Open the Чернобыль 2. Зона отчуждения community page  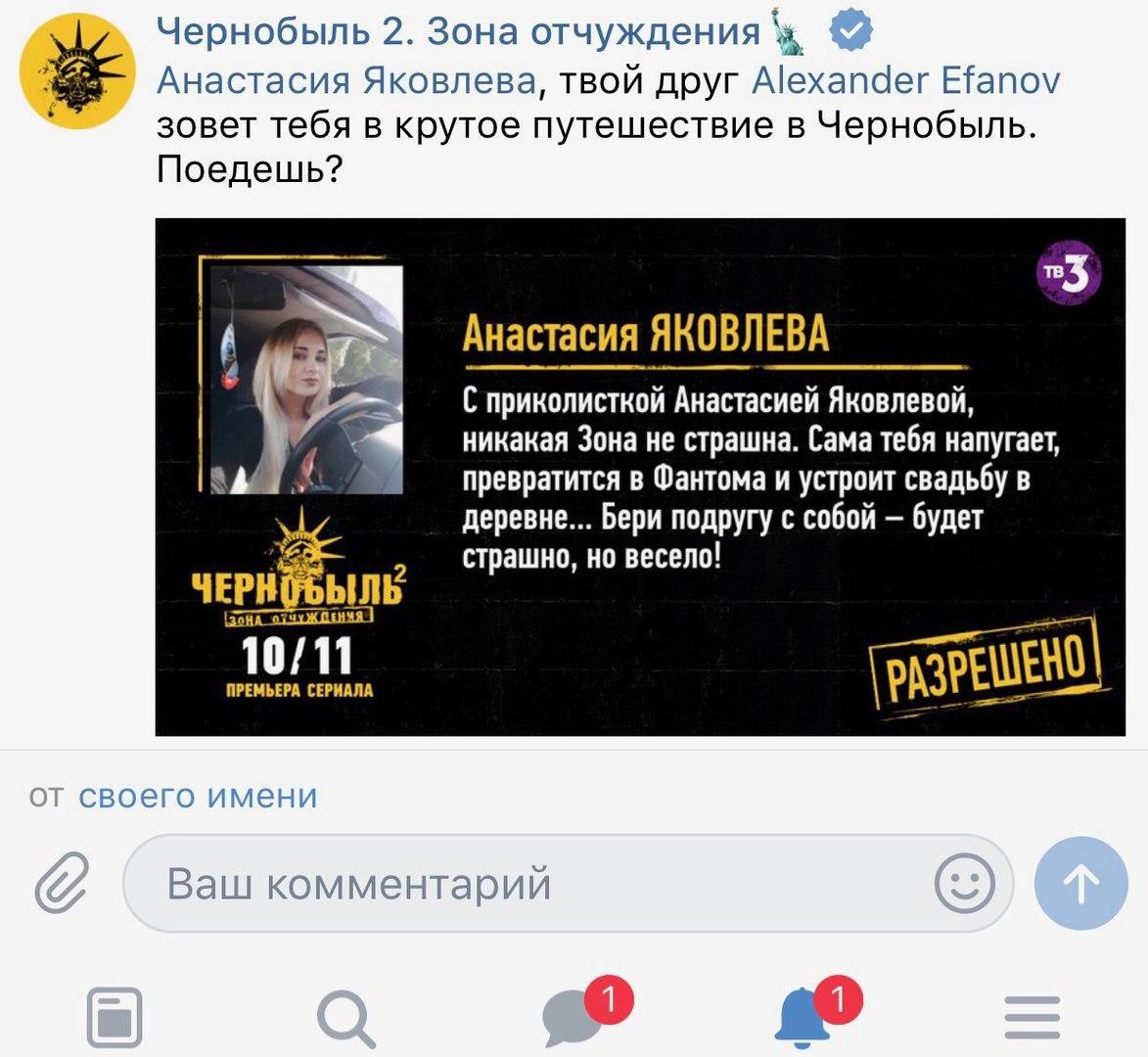(x=458, y=32)
